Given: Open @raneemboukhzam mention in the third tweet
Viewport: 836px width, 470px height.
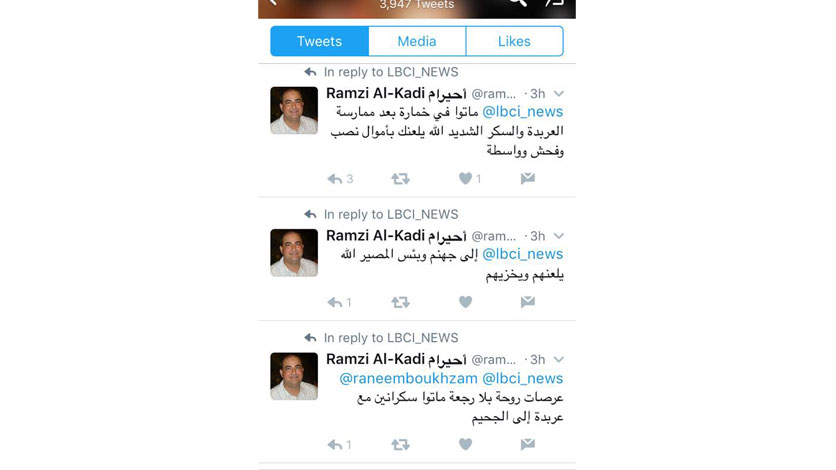Looking at the screenshot, I should click(x=408, y=378).
